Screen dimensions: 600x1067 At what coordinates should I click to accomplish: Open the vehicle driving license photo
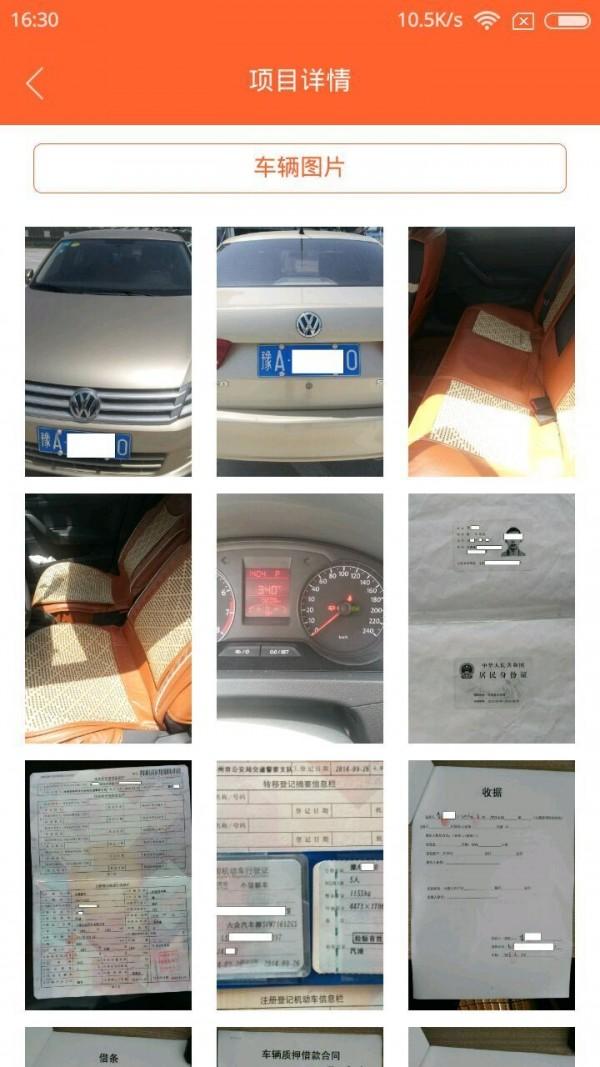click(x=300, y=885)
